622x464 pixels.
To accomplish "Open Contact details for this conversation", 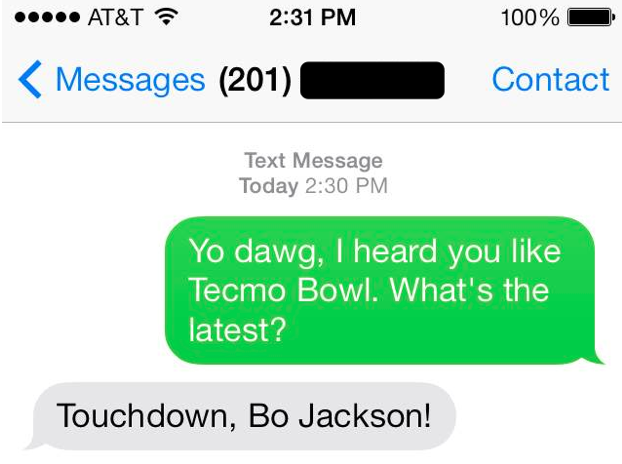I will 550,80.
